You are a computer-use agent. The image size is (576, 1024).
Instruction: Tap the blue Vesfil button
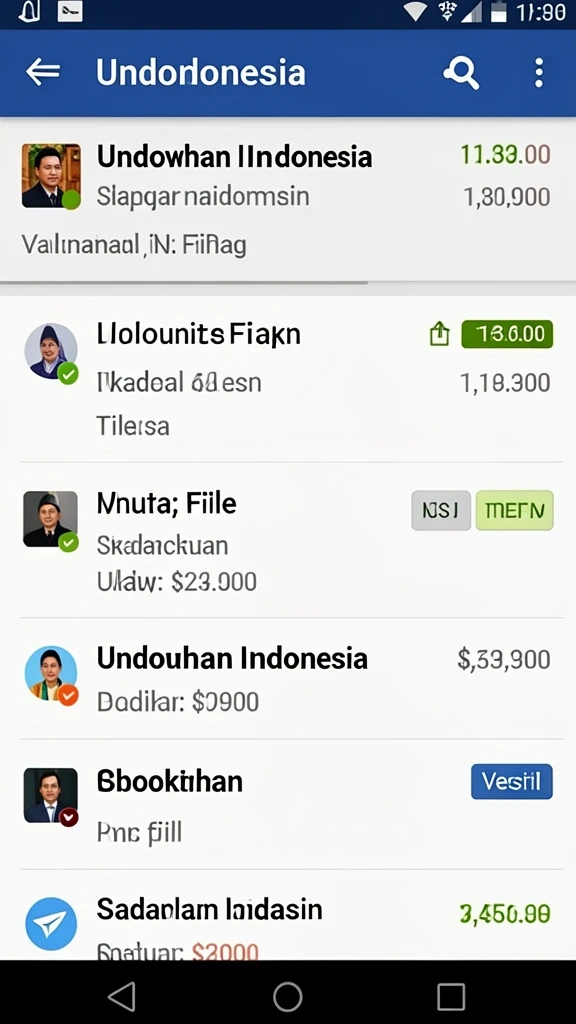pyautogui.click(x=512, y=782)
